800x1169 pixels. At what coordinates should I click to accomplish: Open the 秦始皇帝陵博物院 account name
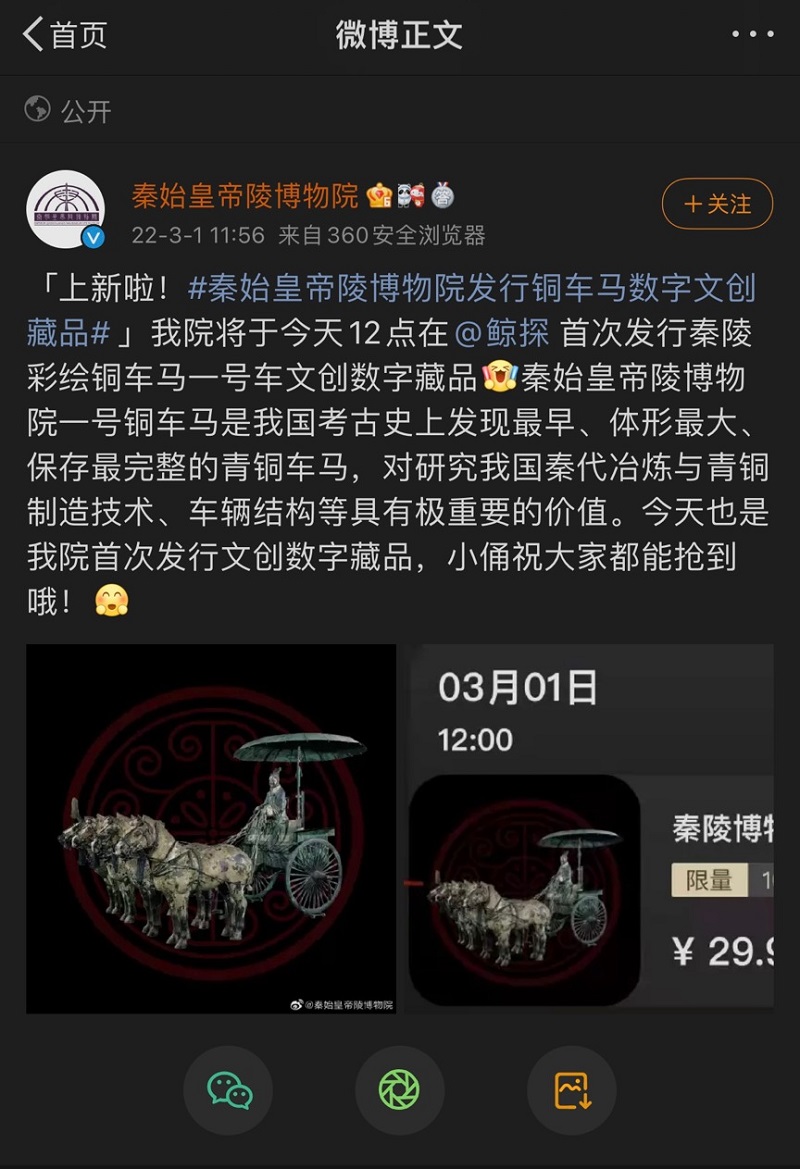[x=244, y=195]
